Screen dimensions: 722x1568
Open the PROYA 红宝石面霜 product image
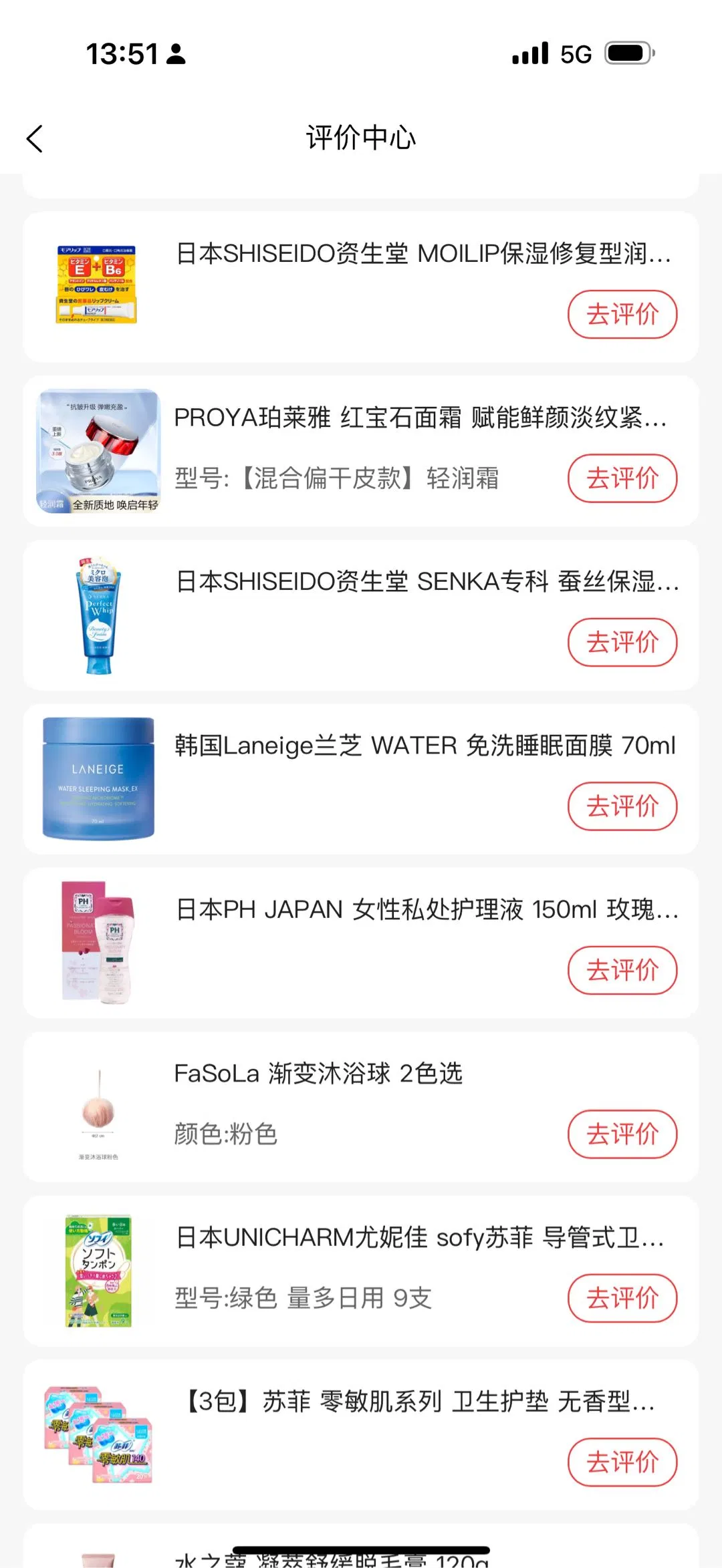98,450
